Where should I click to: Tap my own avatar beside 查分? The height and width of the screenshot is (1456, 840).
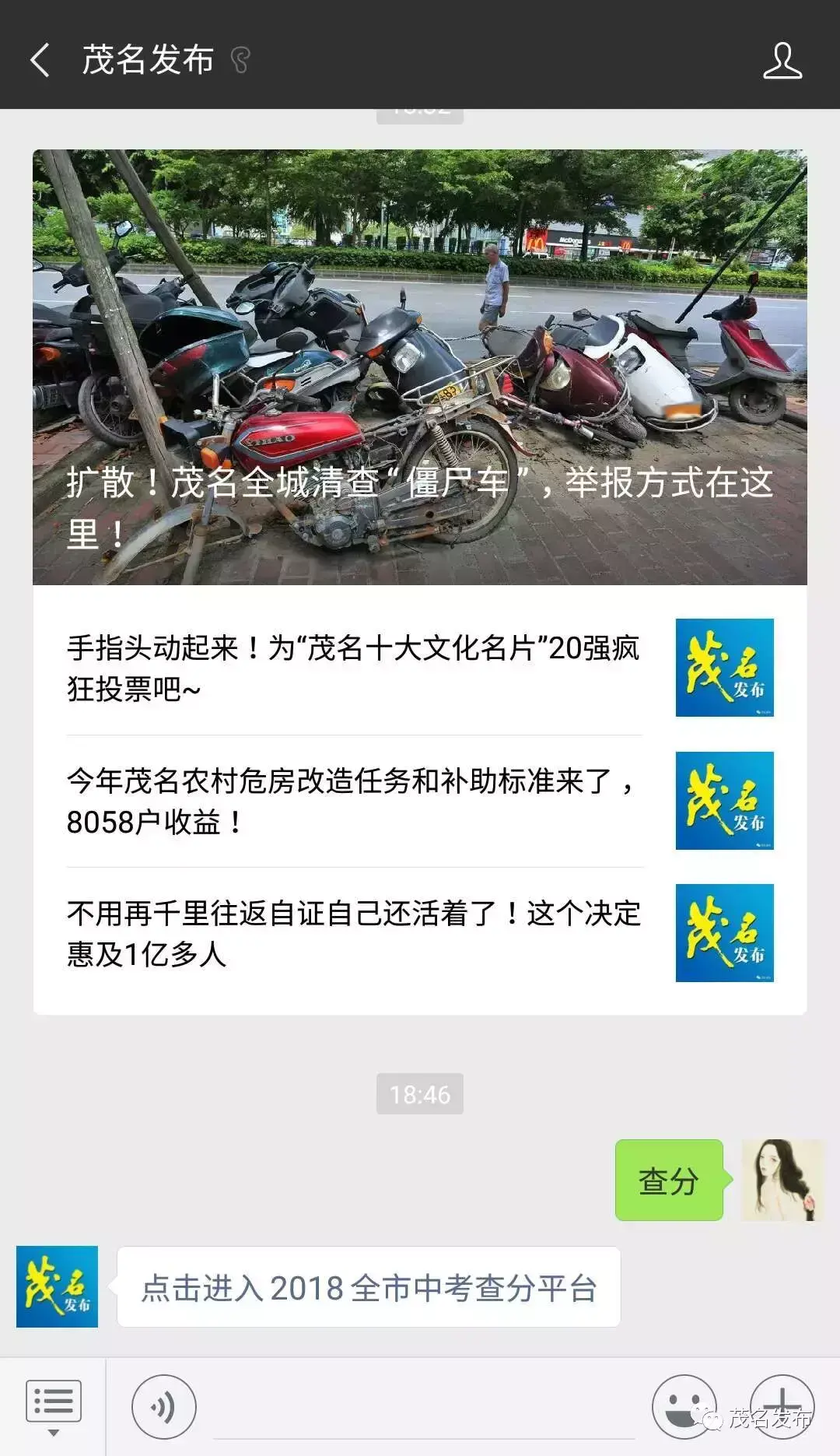(x=781, y=1180)
